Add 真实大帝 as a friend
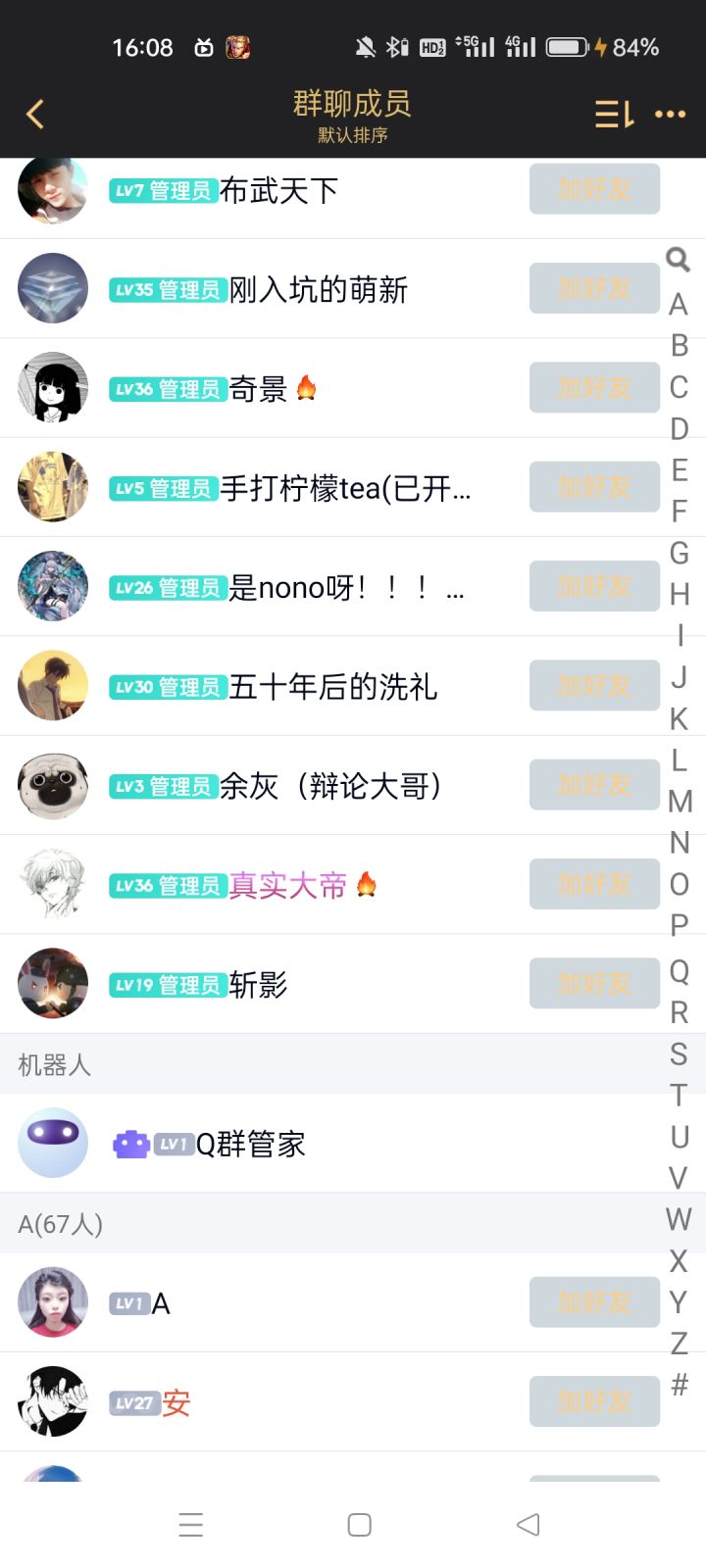Image resolution: width=706 pixels, height=1568 pixels. [594, 884]
